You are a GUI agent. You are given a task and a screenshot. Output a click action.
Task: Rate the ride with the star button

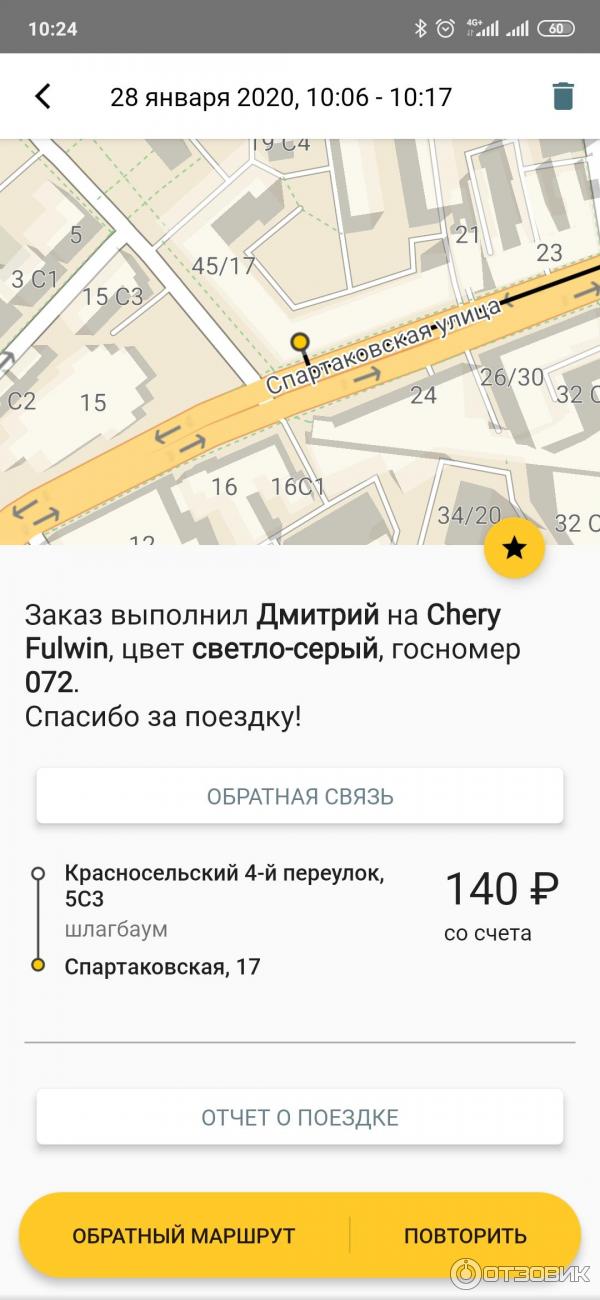pyautogui.click(x=514, y=548)
